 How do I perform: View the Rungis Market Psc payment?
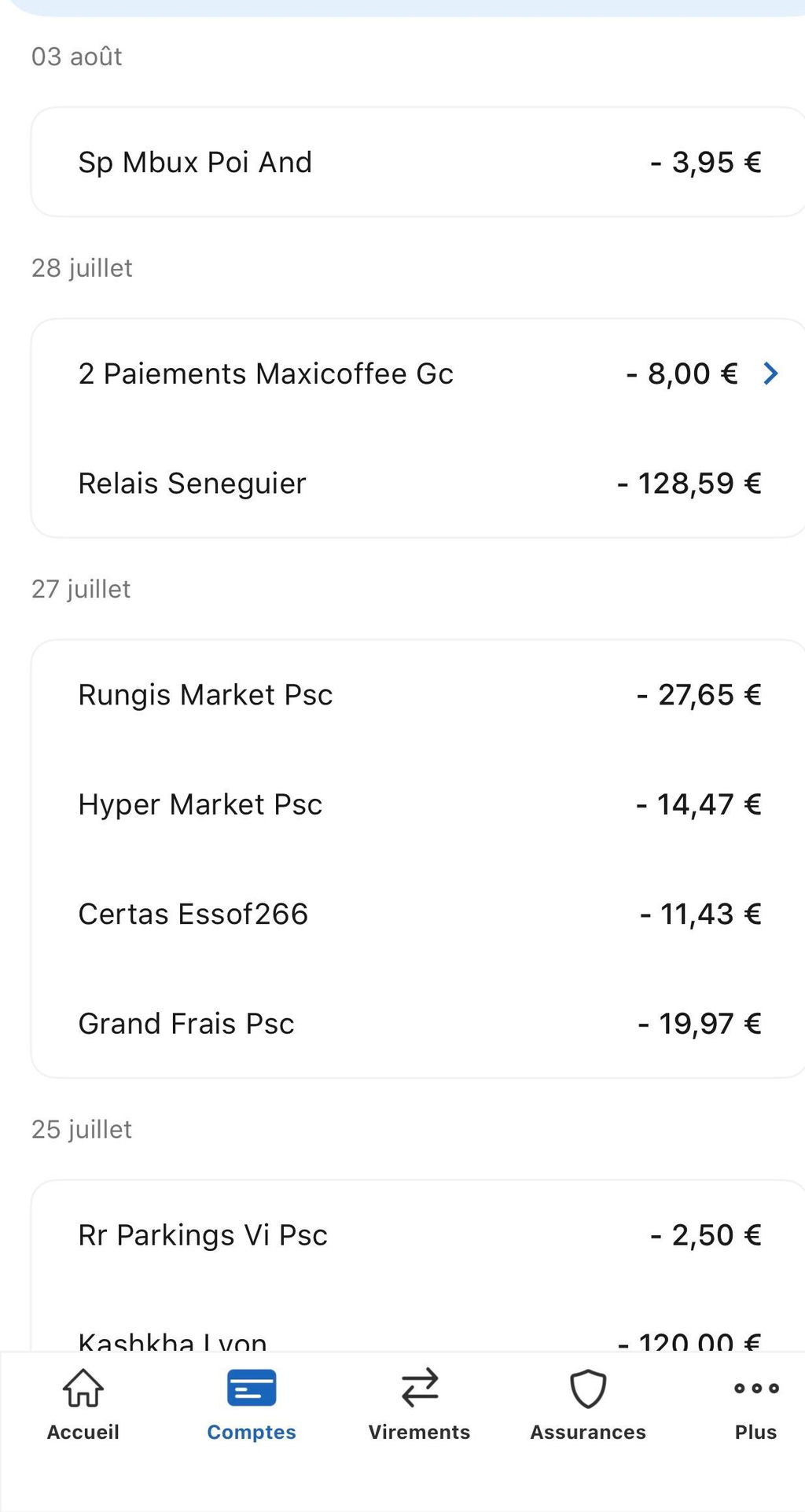click(x=418, y=694)
